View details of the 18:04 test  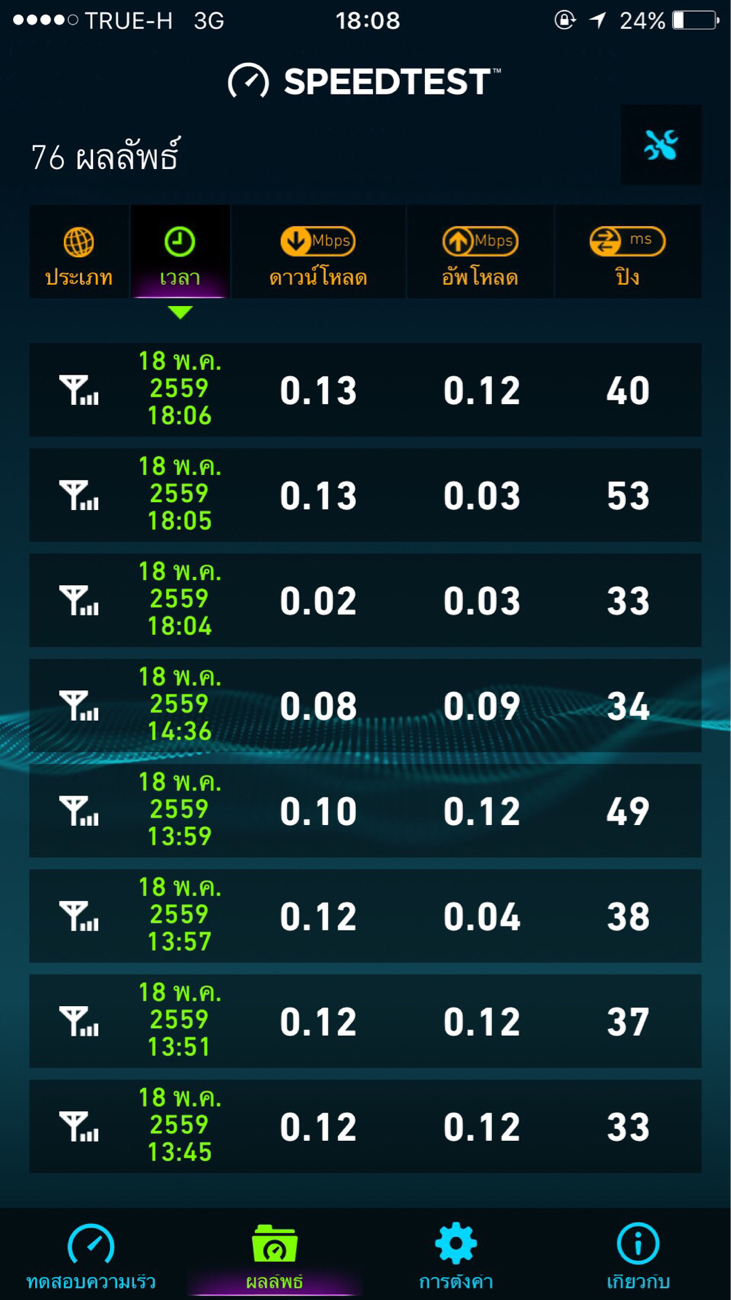coord(365,601)
